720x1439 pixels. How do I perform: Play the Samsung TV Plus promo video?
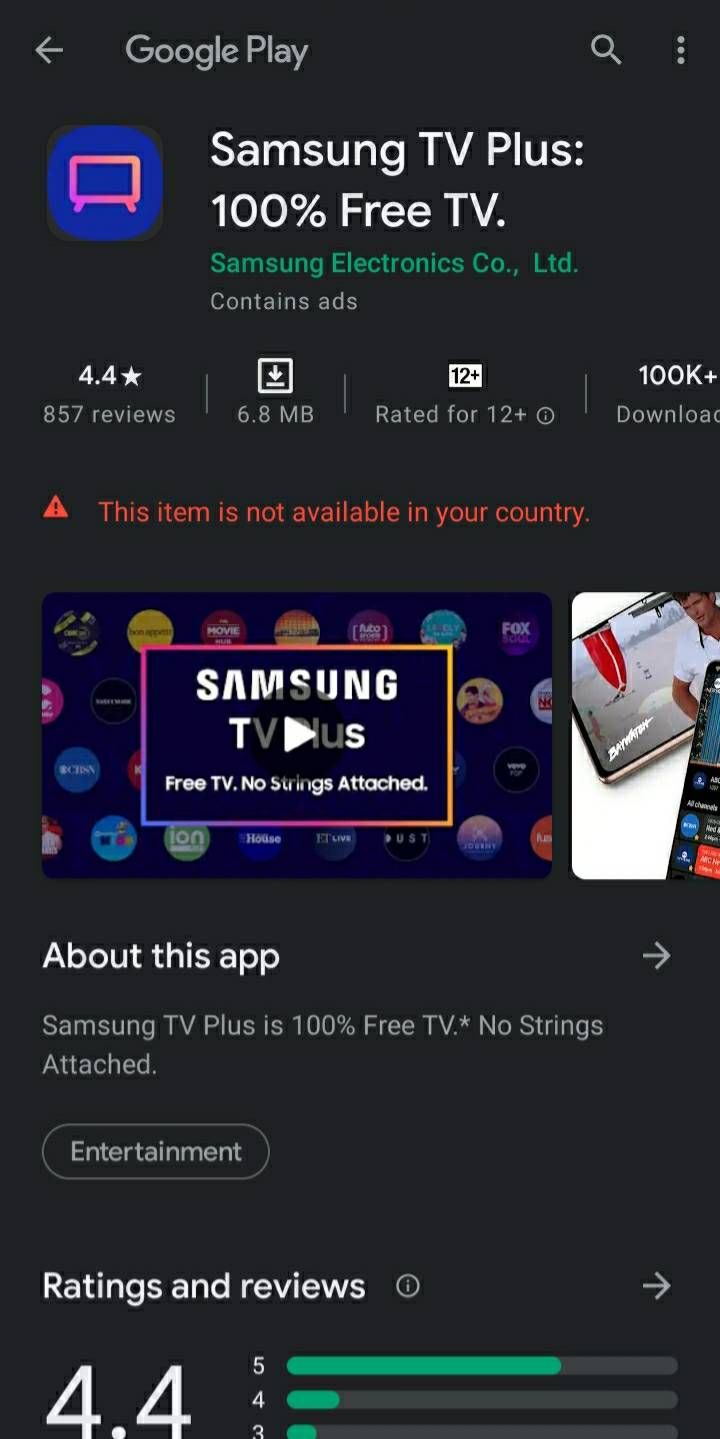[296, 736]
